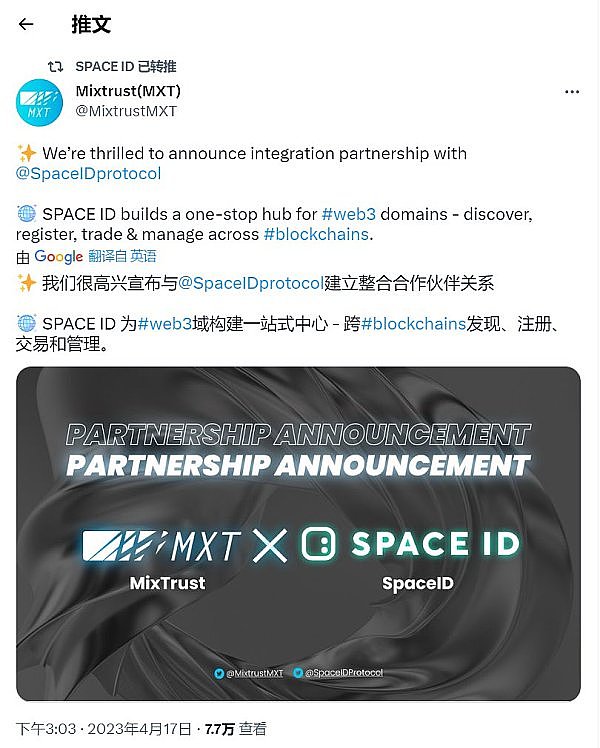This screenshot has height=748, width=600.
Task: Open @SpaceIDprotocol mention in the Chinese translation
Action: [251, 283]
